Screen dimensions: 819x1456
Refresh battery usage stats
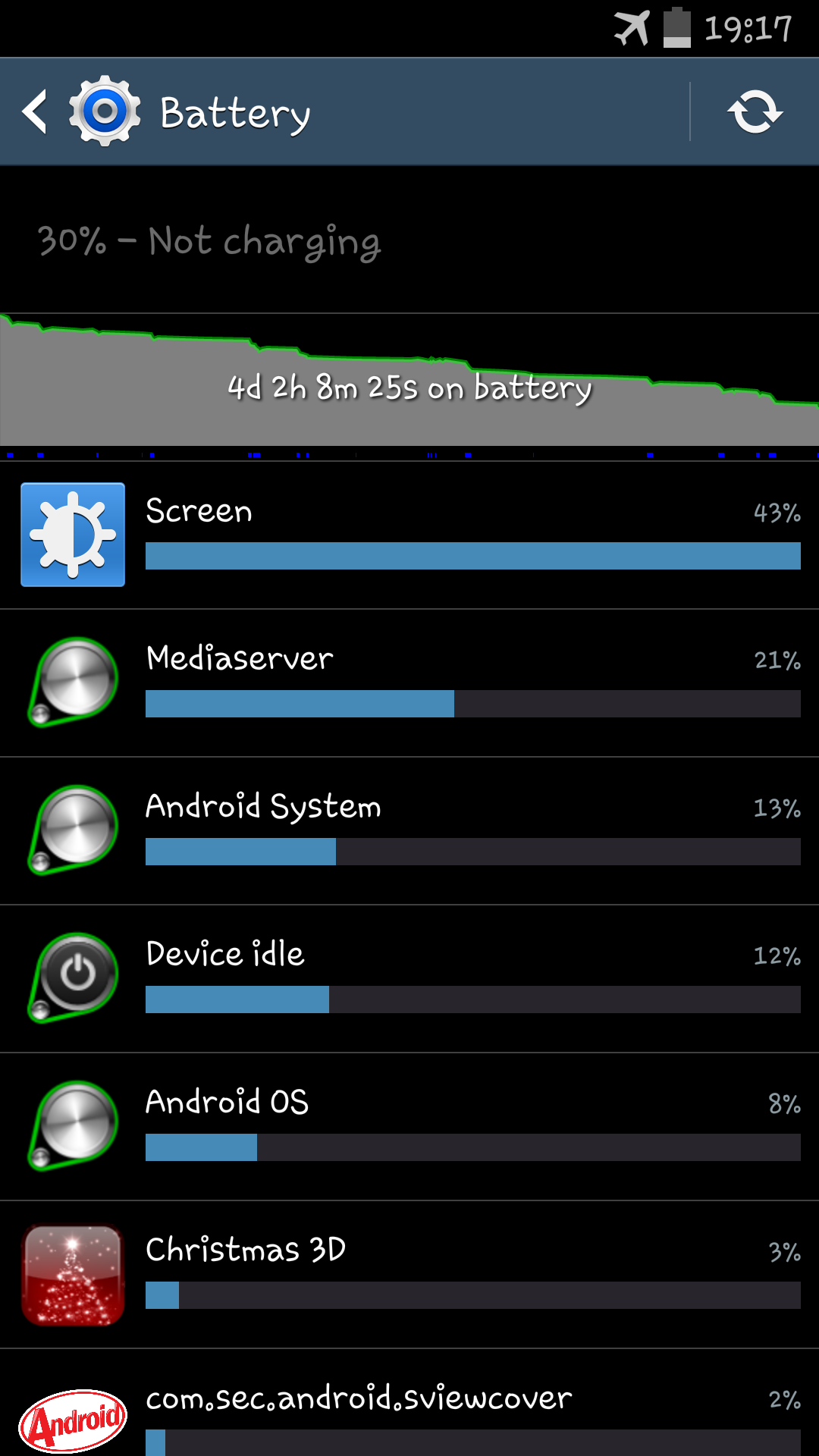click(x=755, y=112)
